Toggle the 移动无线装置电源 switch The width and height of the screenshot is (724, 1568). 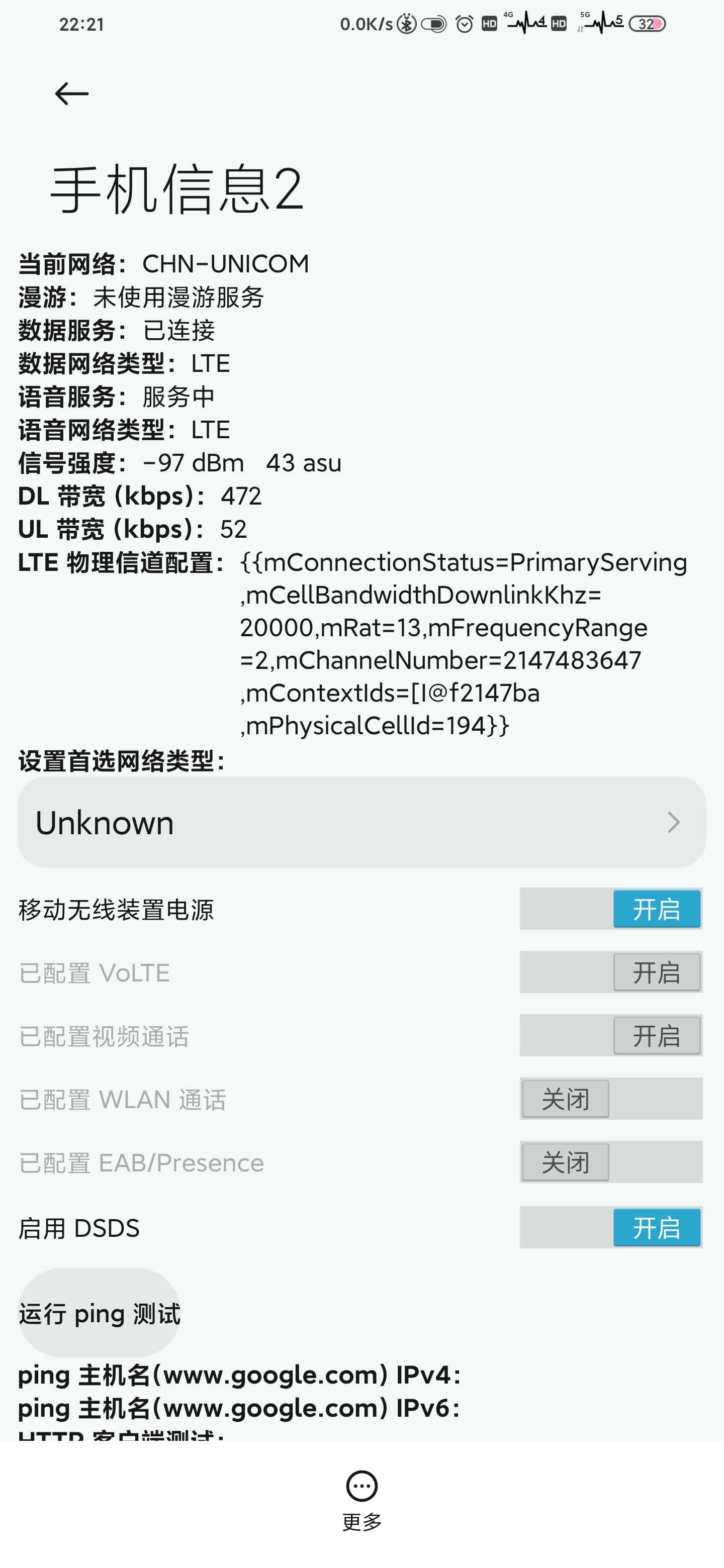tap(611, 909)
